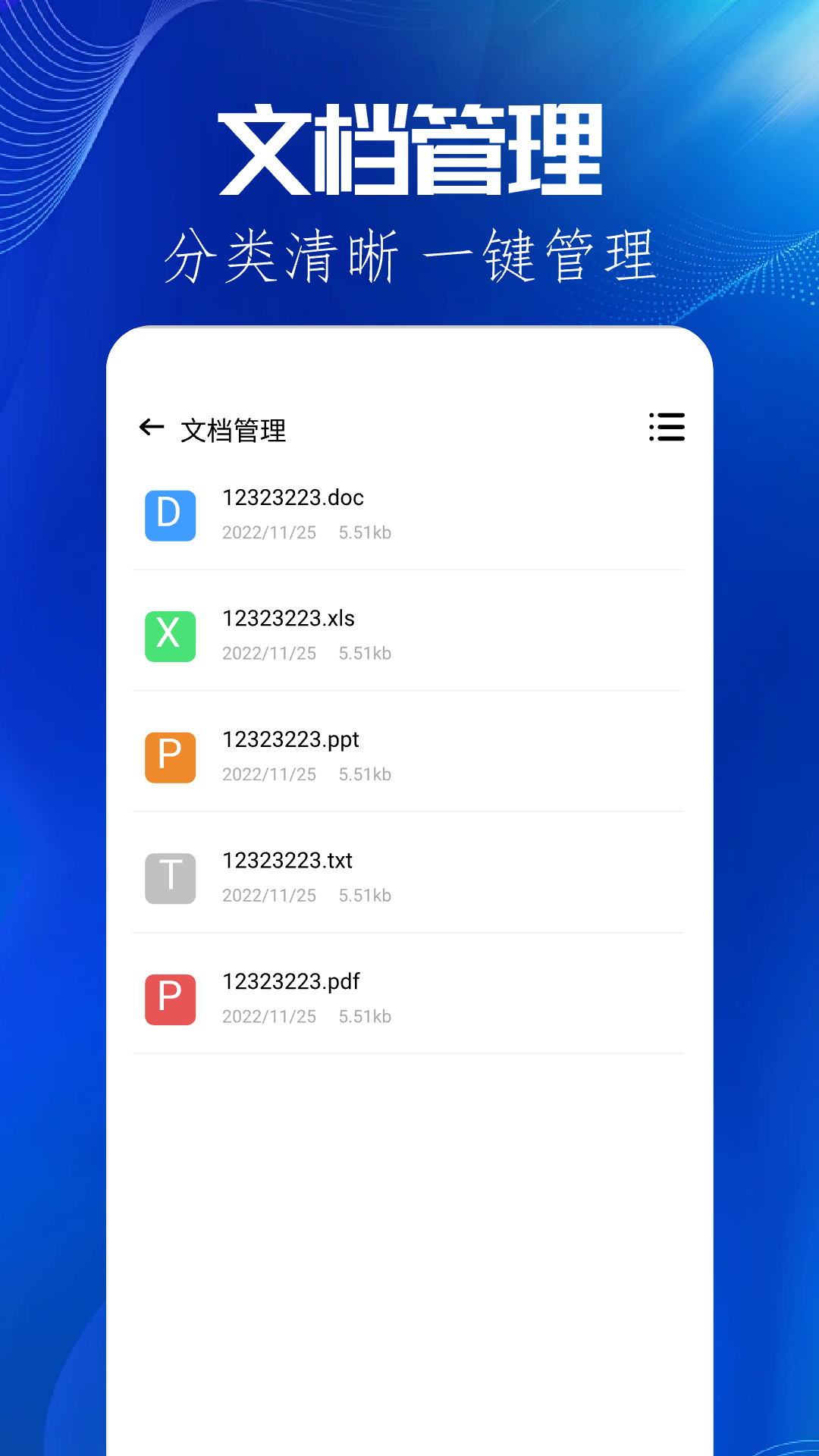This screenshot has height=1456, width=819.
Task: Select the gray T text file icon
Action: tap(170, 878)
